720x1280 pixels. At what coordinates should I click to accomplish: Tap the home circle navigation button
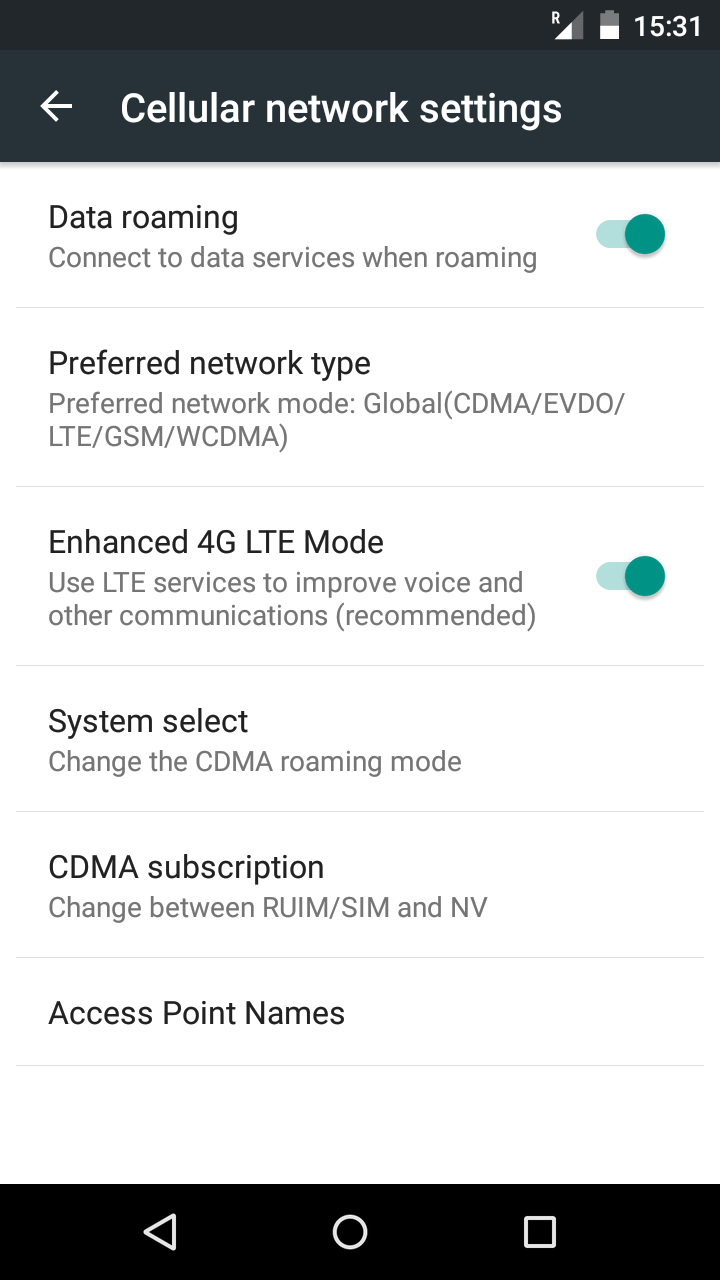[x=349, y=1232]
